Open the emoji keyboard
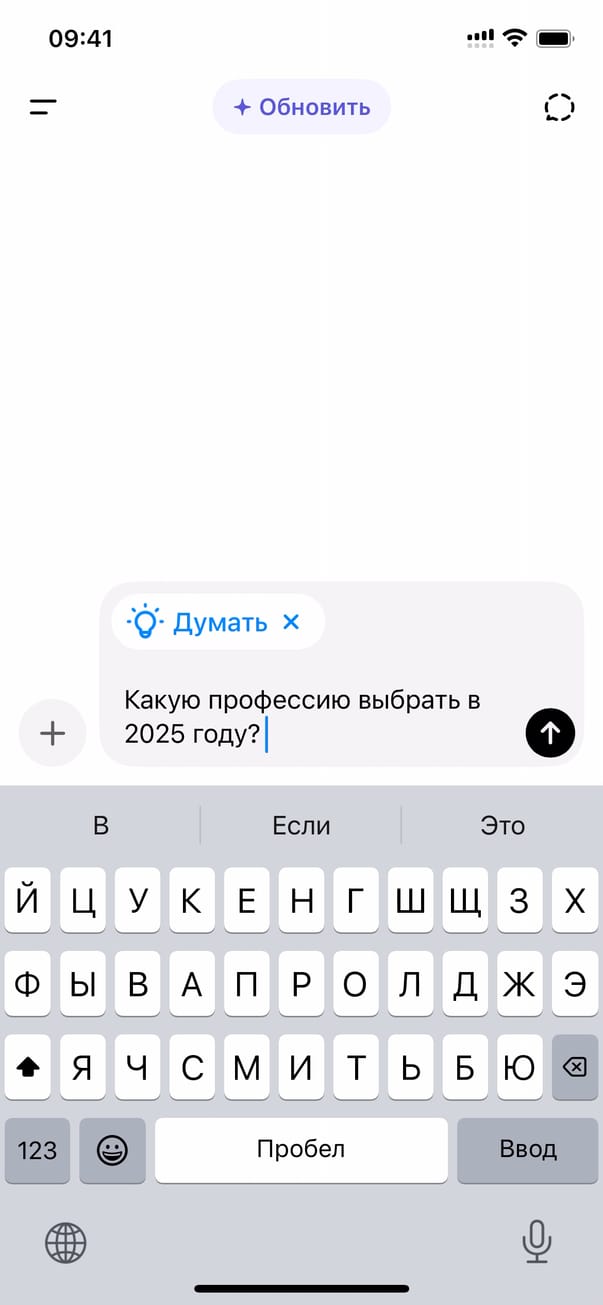603x1305 pixels. click(x=112, y=1150)
